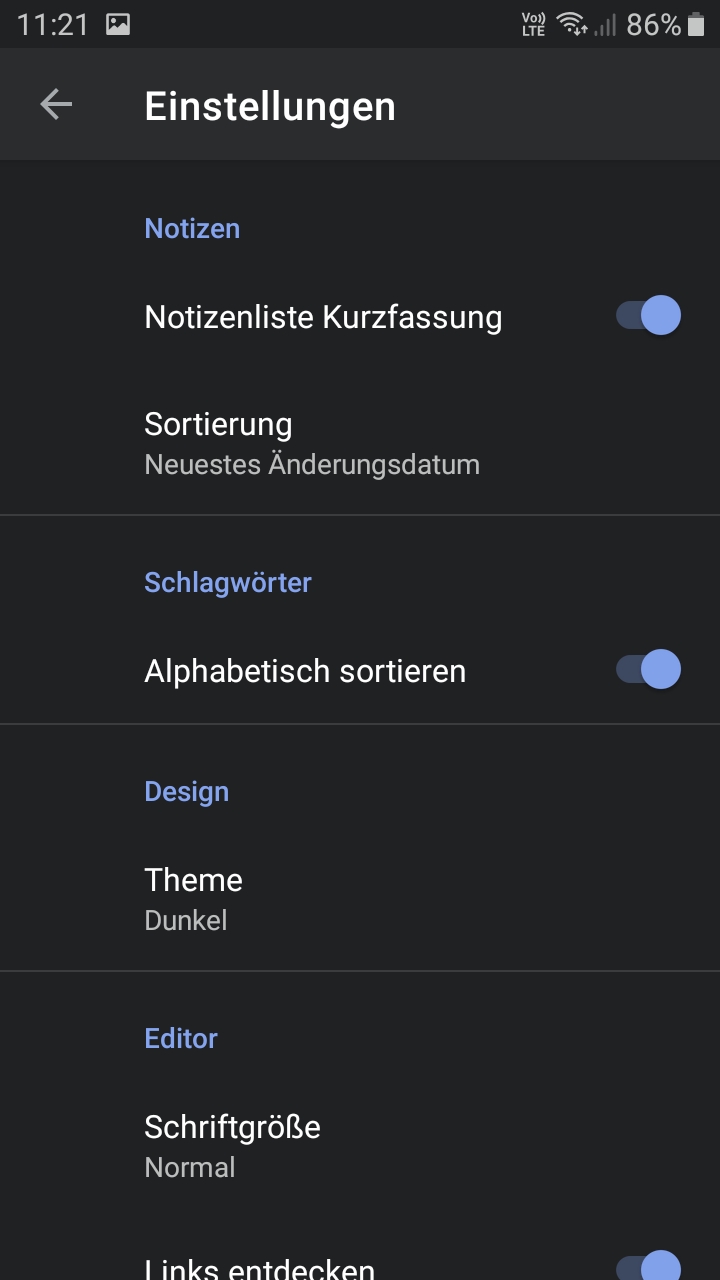720x1280 pixels.
Task: Tap the percentage text next to the battery
Action: (x=655, y=24)
